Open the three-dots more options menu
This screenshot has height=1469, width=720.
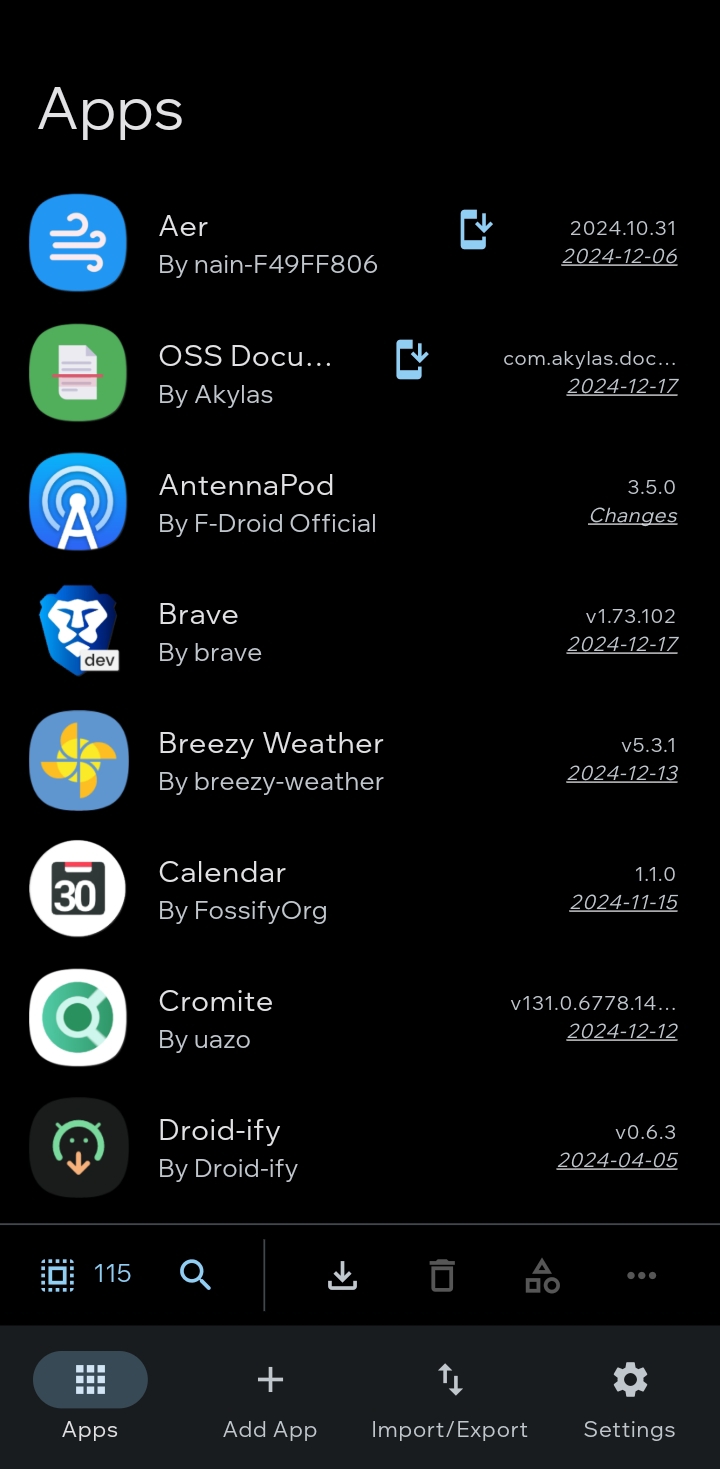point(641,1275)
